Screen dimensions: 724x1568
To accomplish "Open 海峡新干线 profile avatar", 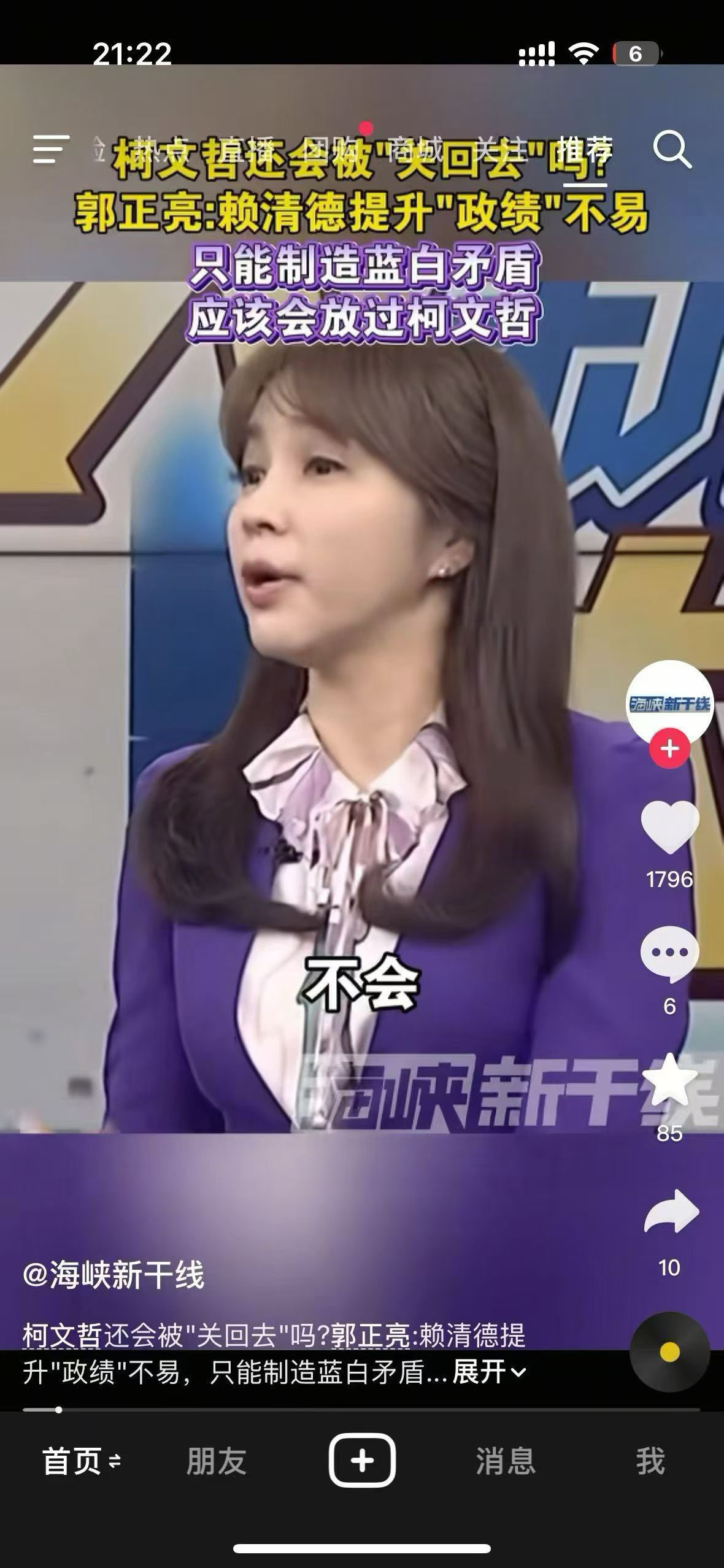I will pyautogui.click(x=669, y=703).
